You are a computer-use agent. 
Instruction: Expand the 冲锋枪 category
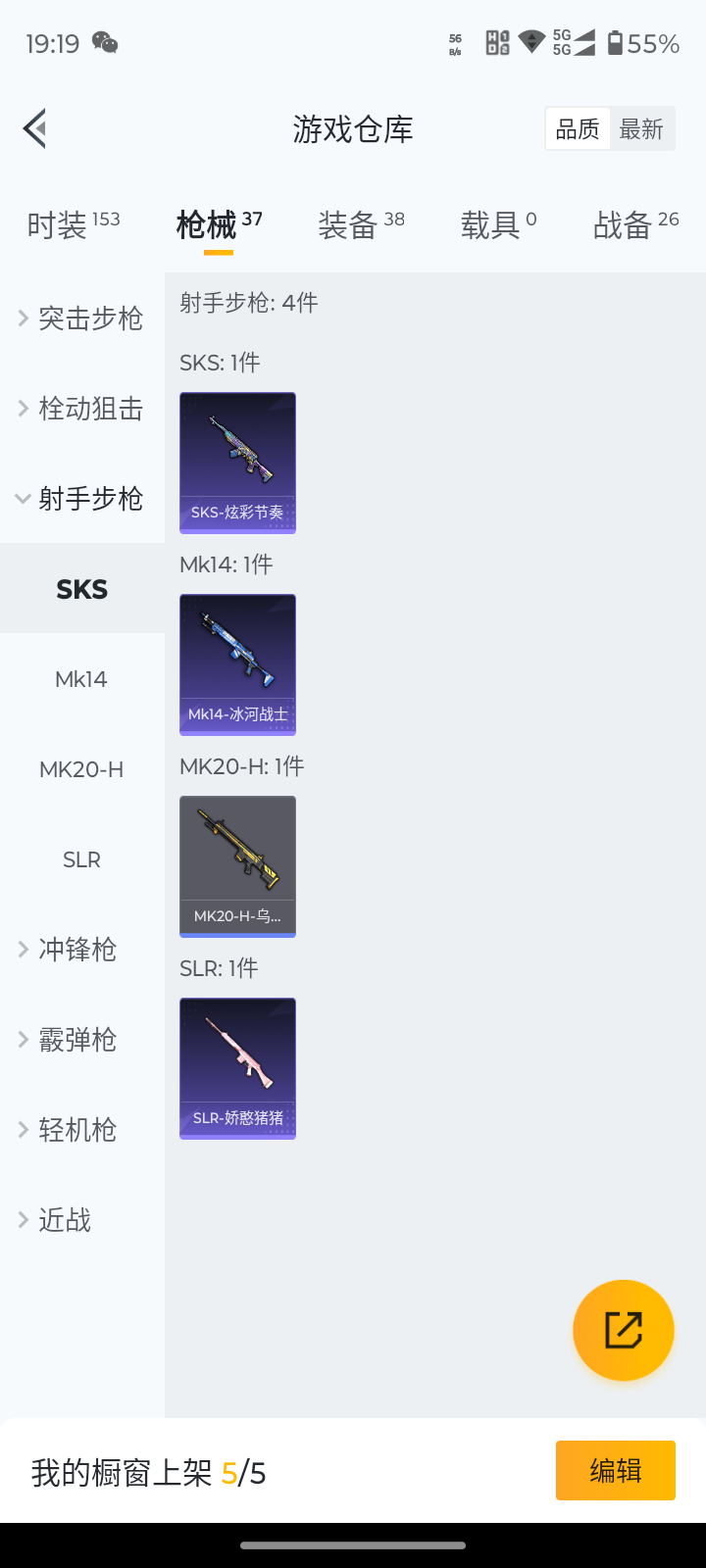pyautogui.click(x=82, y=950)
